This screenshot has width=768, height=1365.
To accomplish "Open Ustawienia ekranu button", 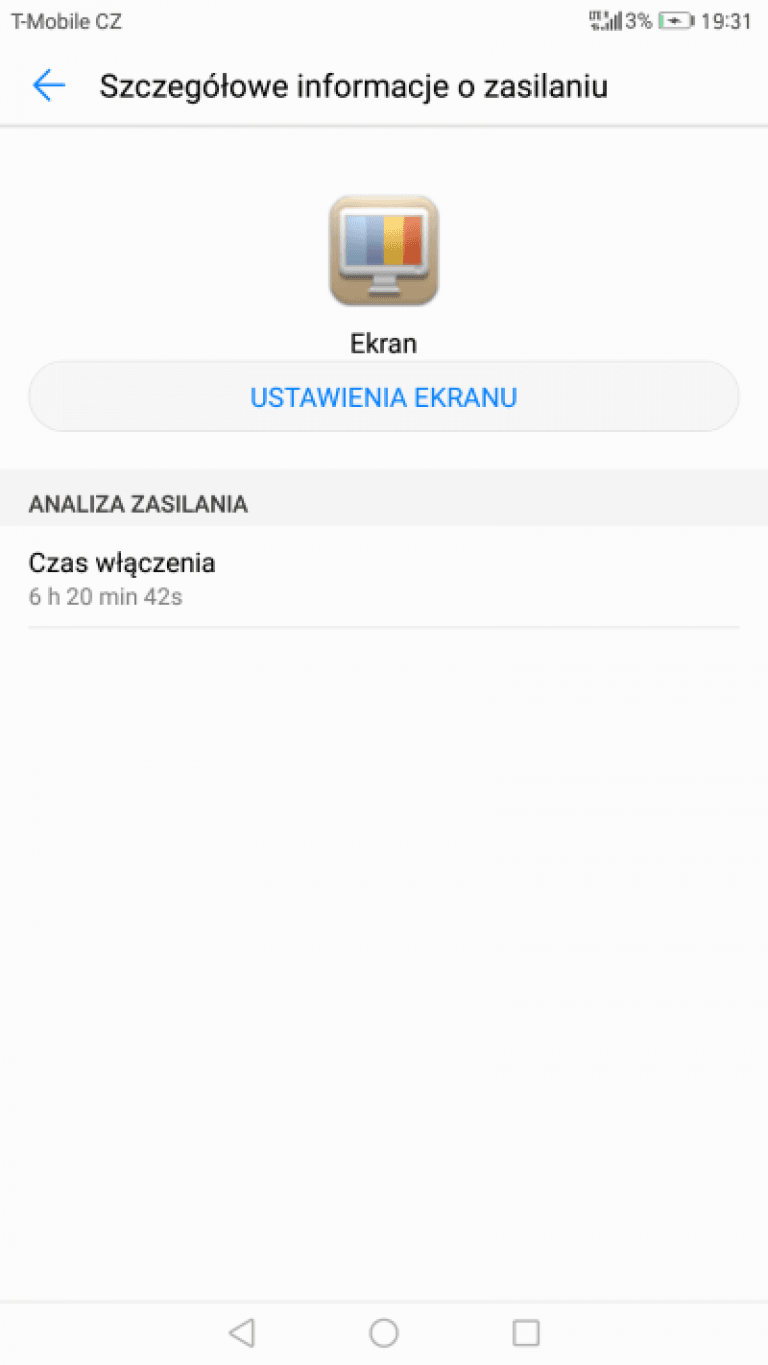I will tap(384, 397).
